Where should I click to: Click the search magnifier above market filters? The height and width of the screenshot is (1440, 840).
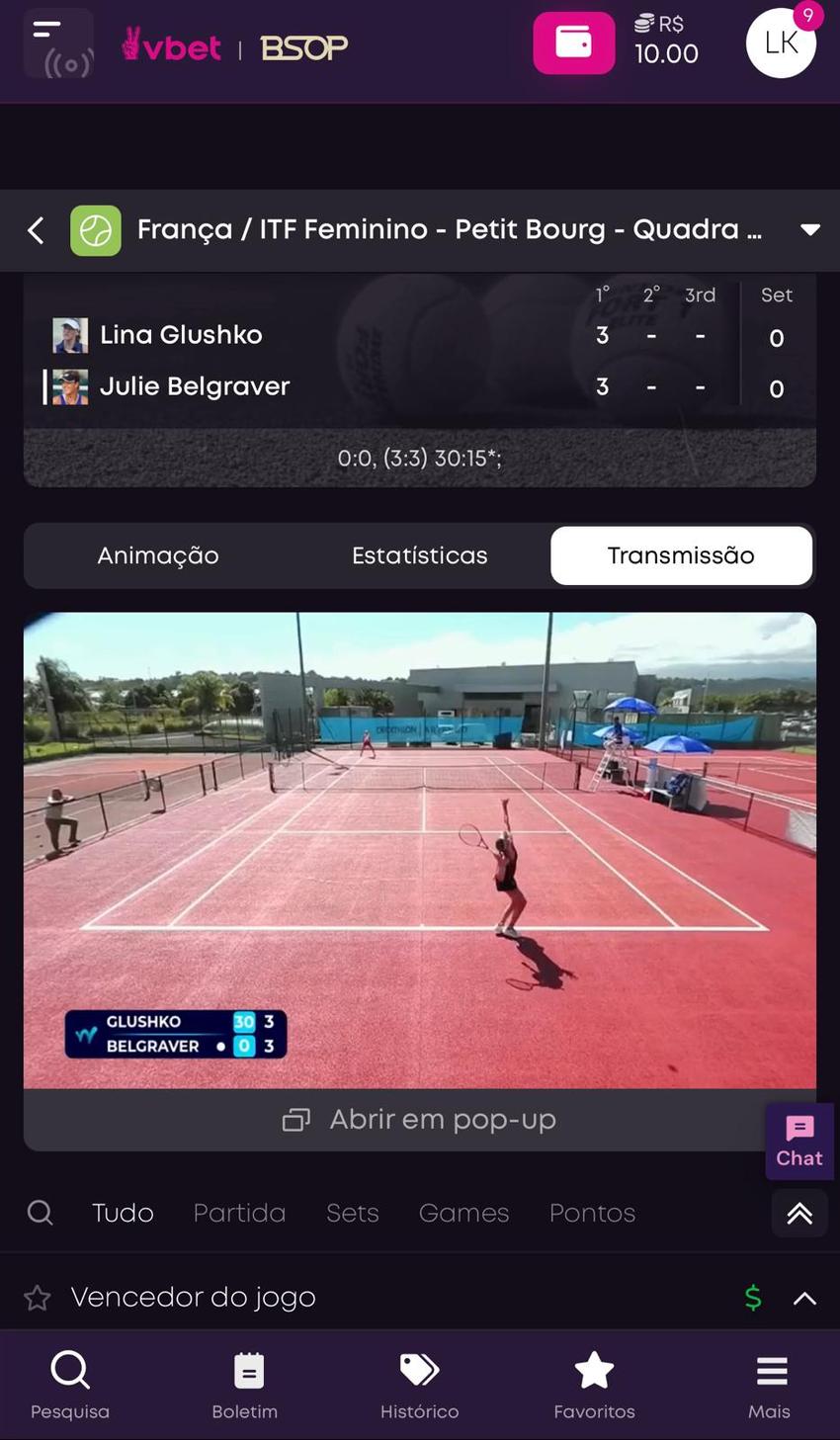pos(39,1211)
